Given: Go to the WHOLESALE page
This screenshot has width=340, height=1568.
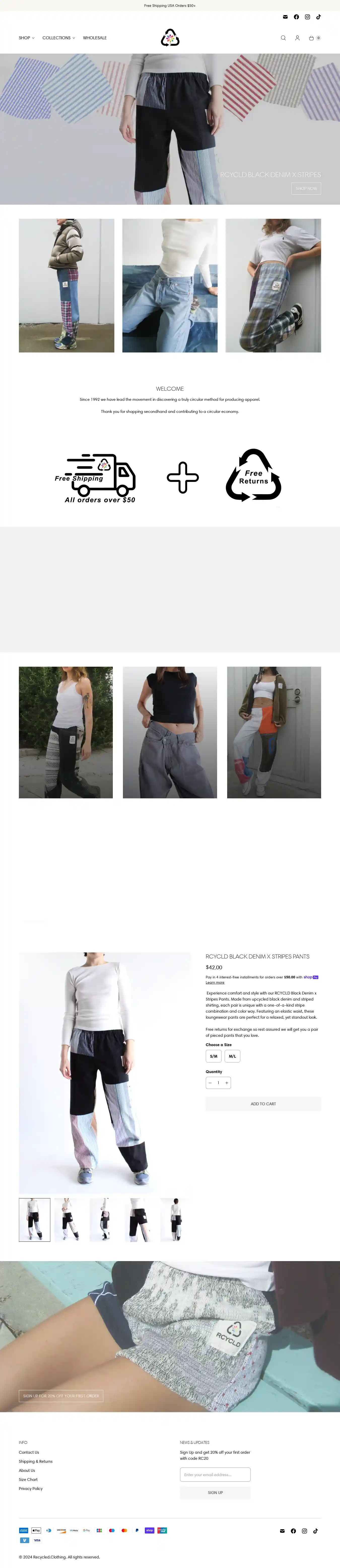Looking at the screenshot, I should coord(94,38).
